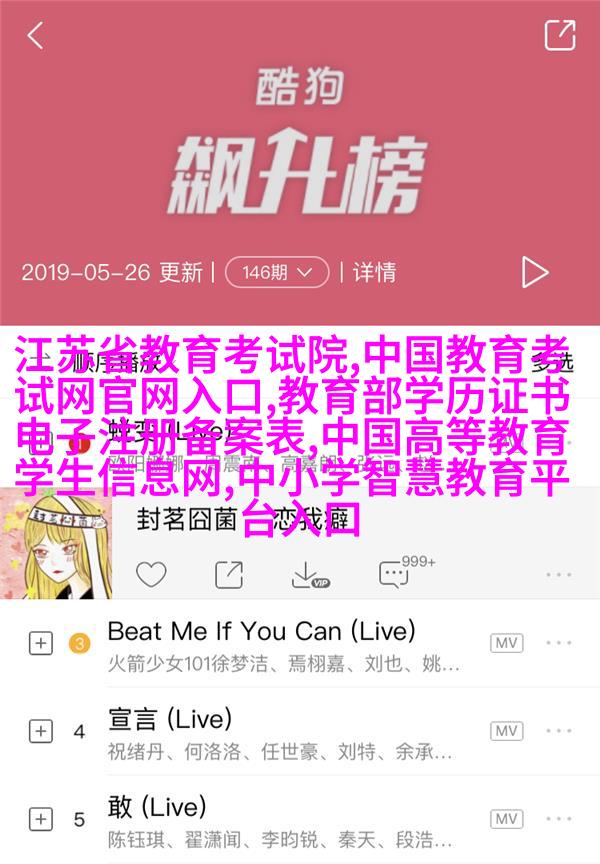The image size is (600, 864).
Task: Watch the MV for 宣言 (Live)
Action: [x=506, y=731]
